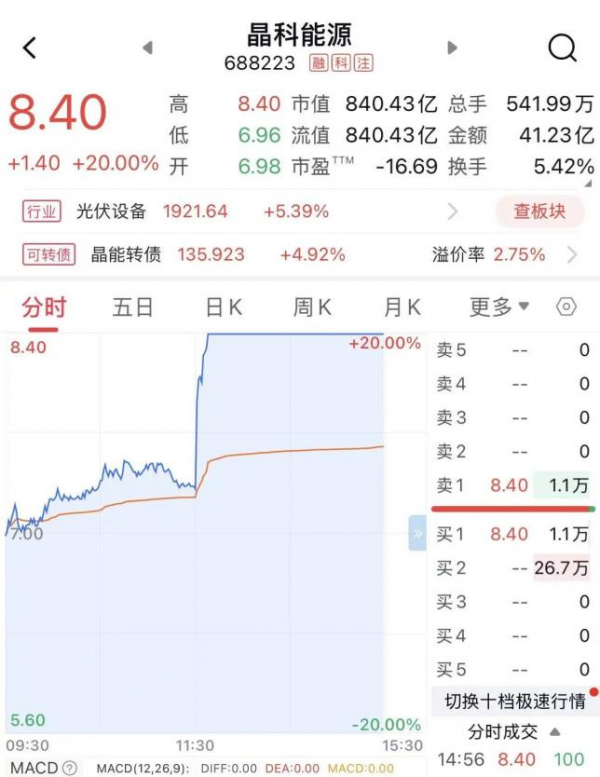Open the search magnifier icon

pos(563,47)
